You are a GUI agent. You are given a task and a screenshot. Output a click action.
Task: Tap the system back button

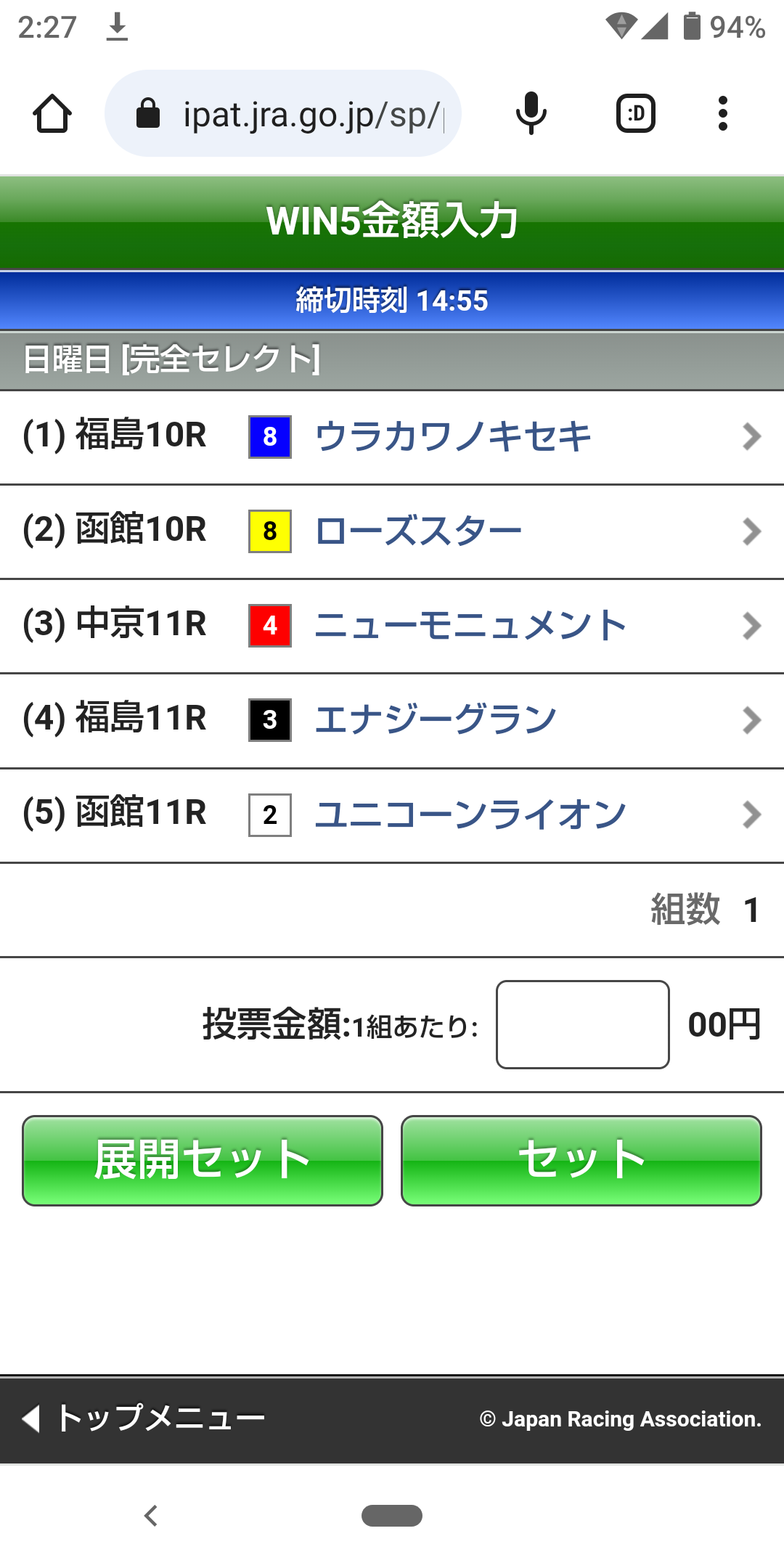(x=151, y=1516)
